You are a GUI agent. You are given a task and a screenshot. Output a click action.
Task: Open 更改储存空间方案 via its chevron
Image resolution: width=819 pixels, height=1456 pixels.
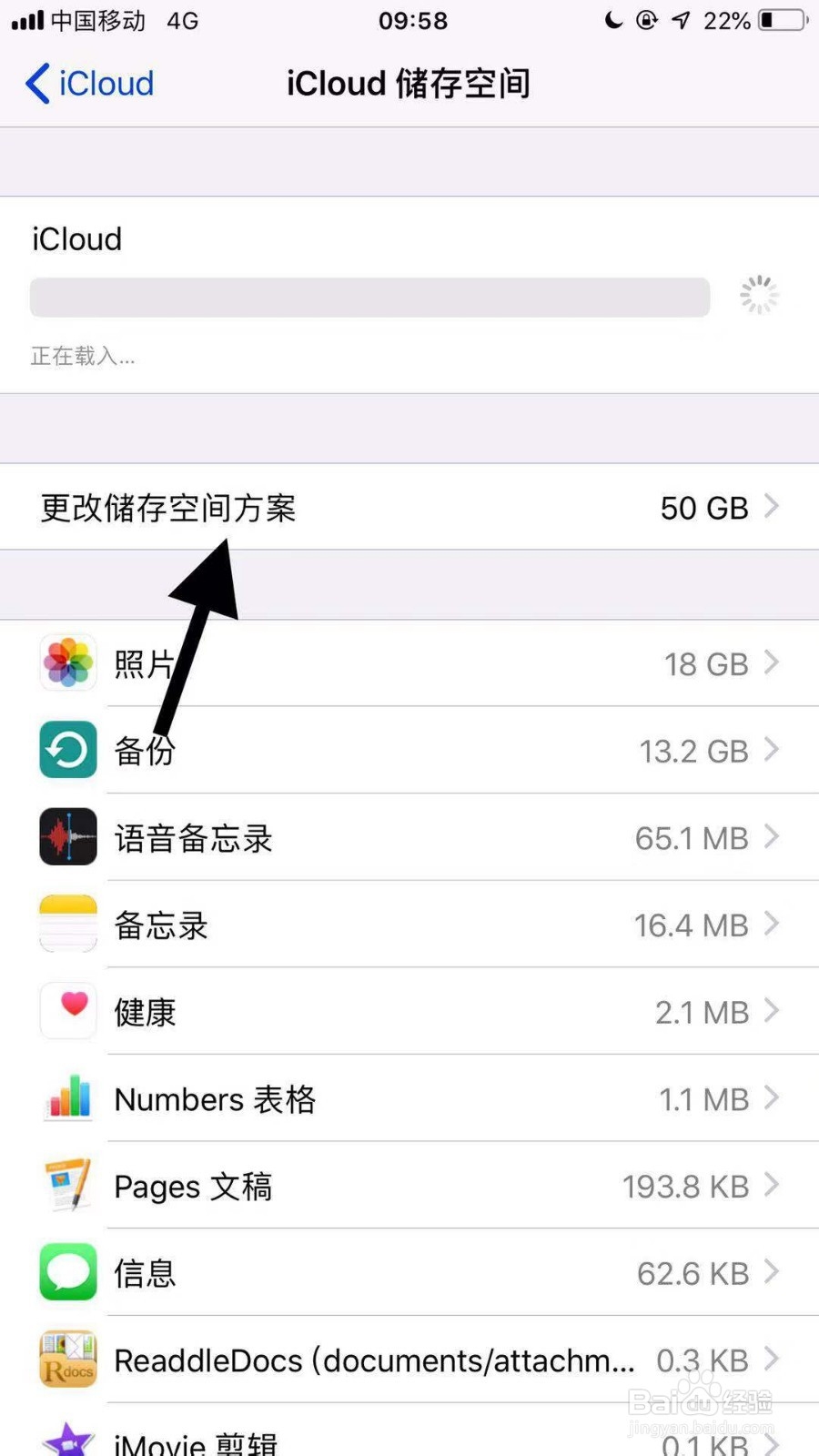point(773,507)
